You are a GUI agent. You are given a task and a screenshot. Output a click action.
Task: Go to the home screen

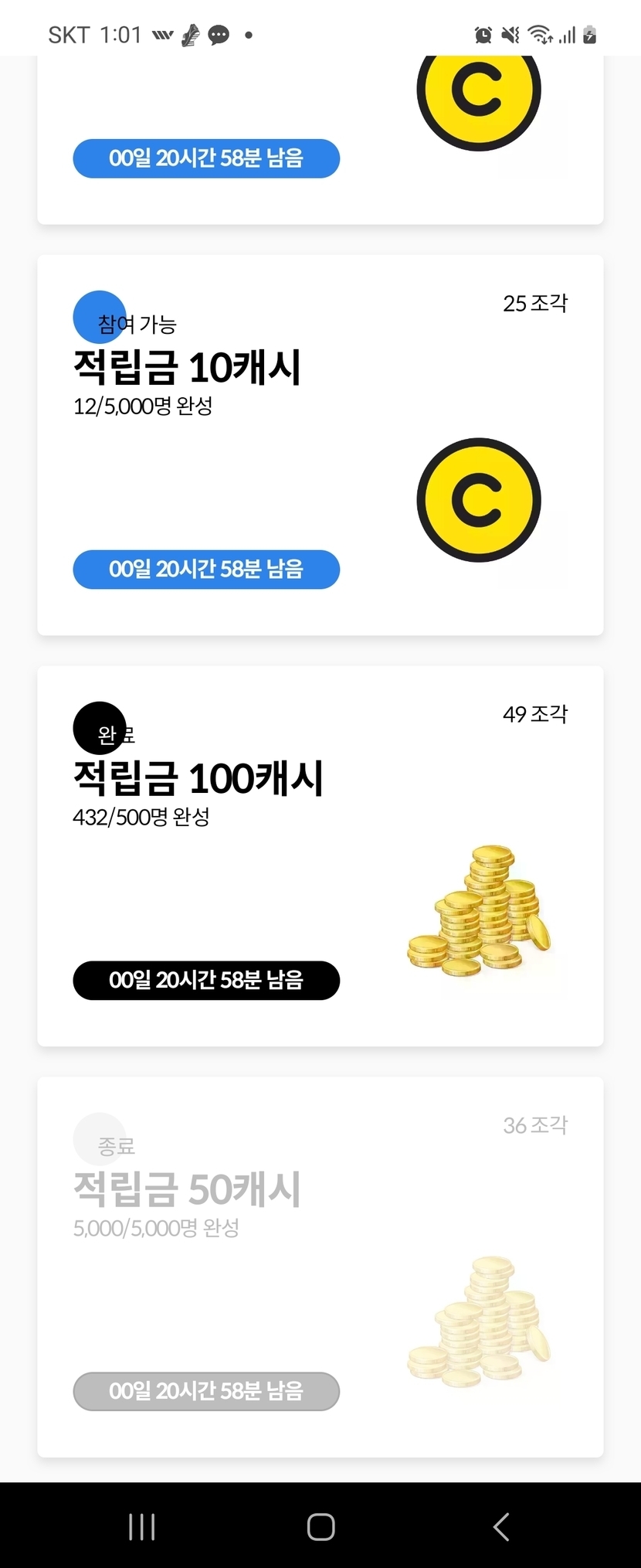pos(320,1527)
